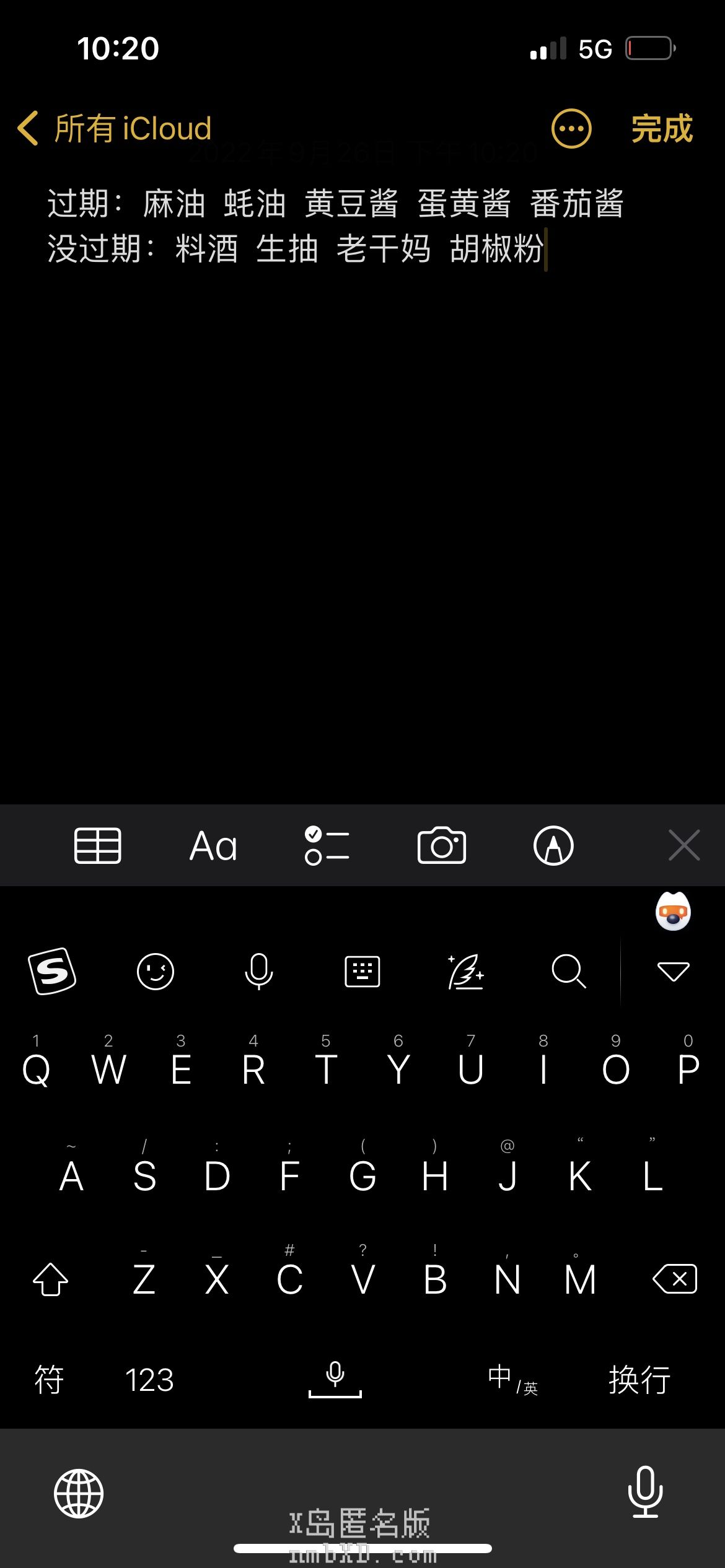
Task: Start voice input from keyboard toolbar
Action: [258, 971]
